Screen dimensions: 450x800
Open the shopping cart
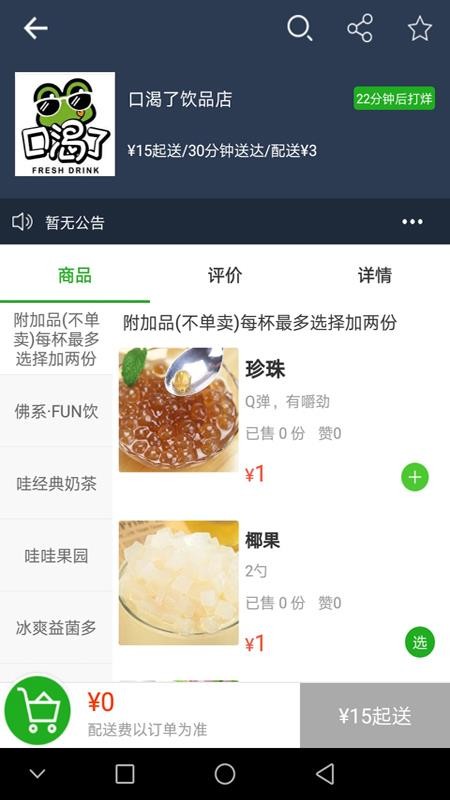point(37,710)
